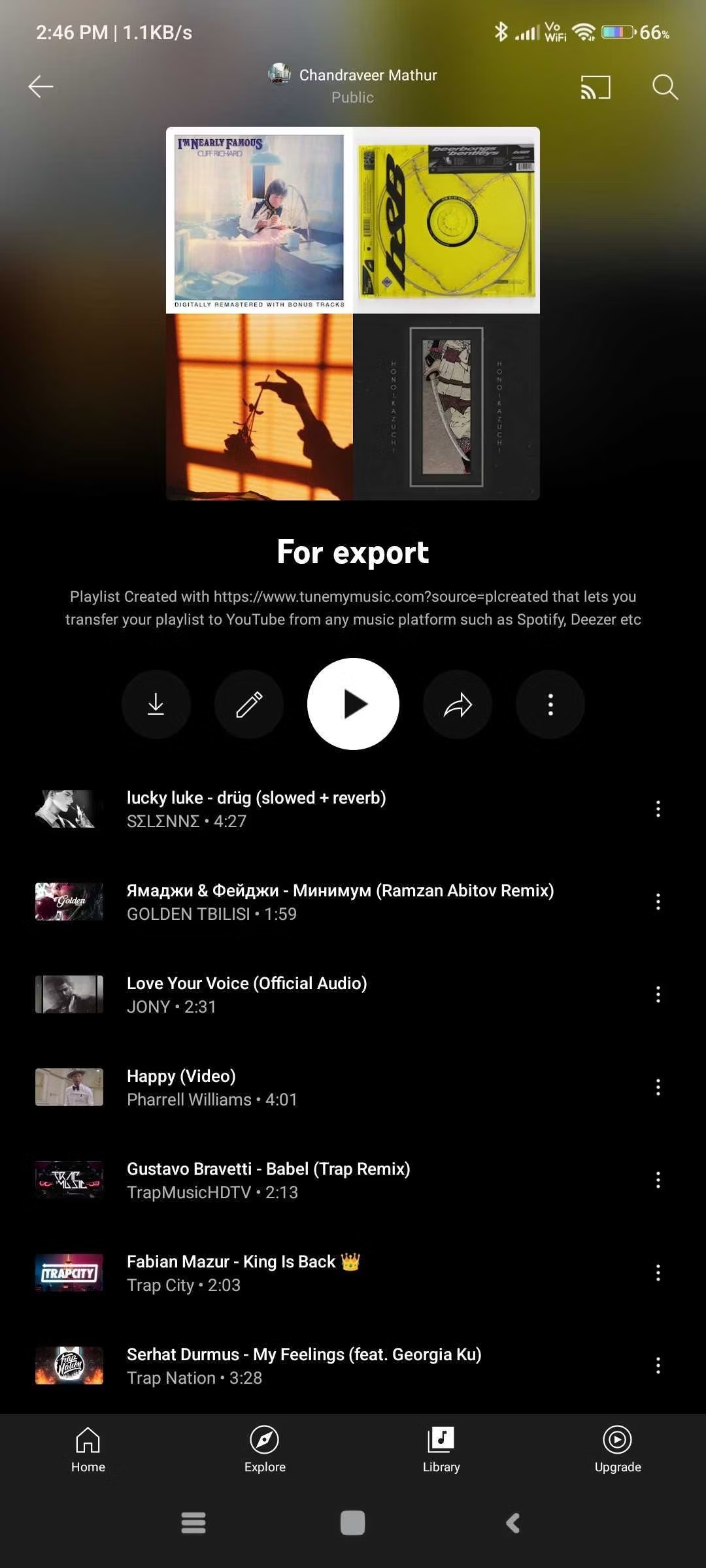
Task: Play the For export playlist
Action: tap(353, 704)
